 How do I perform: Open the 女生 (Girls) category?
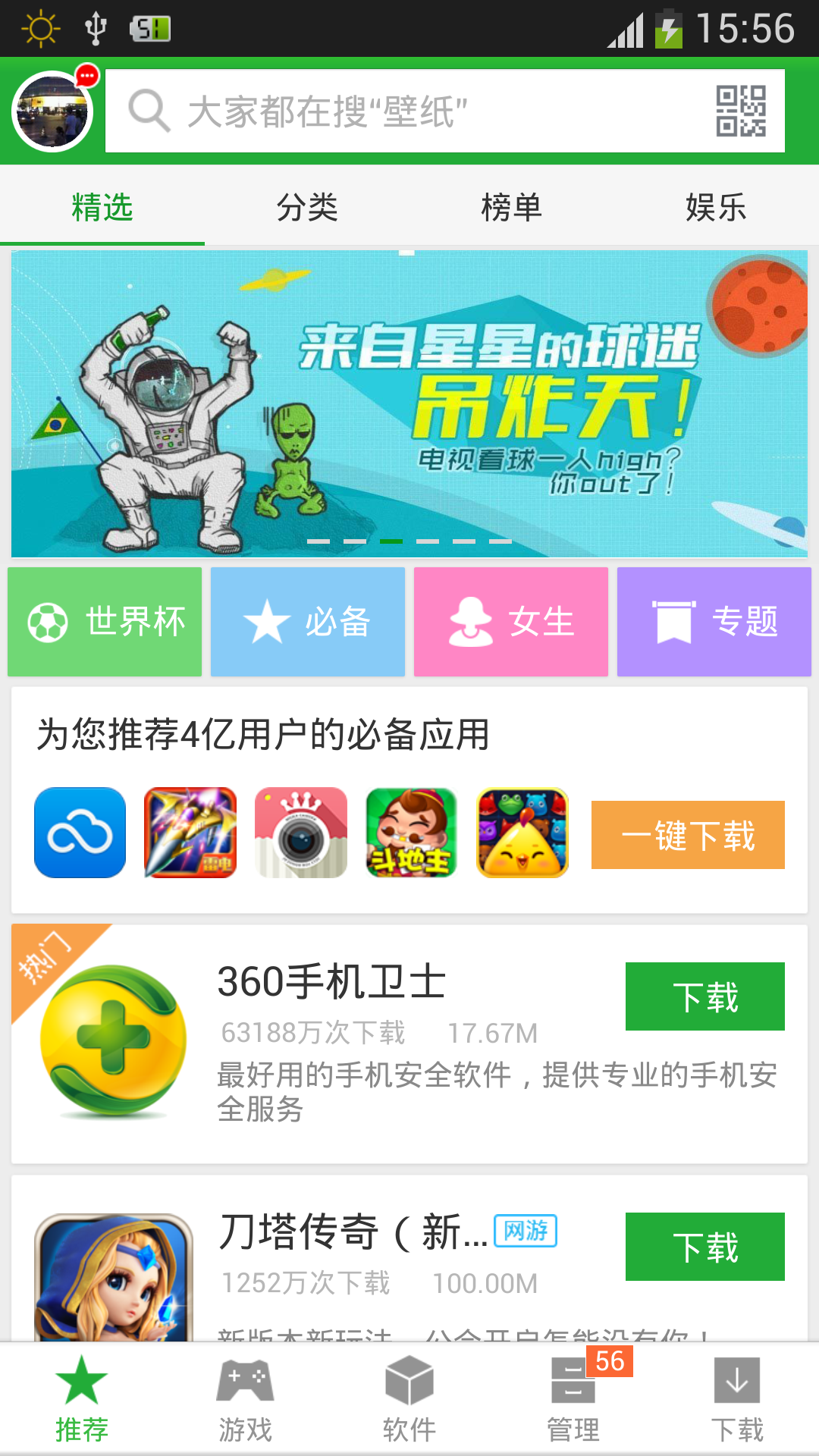click(x=510, y=620)
